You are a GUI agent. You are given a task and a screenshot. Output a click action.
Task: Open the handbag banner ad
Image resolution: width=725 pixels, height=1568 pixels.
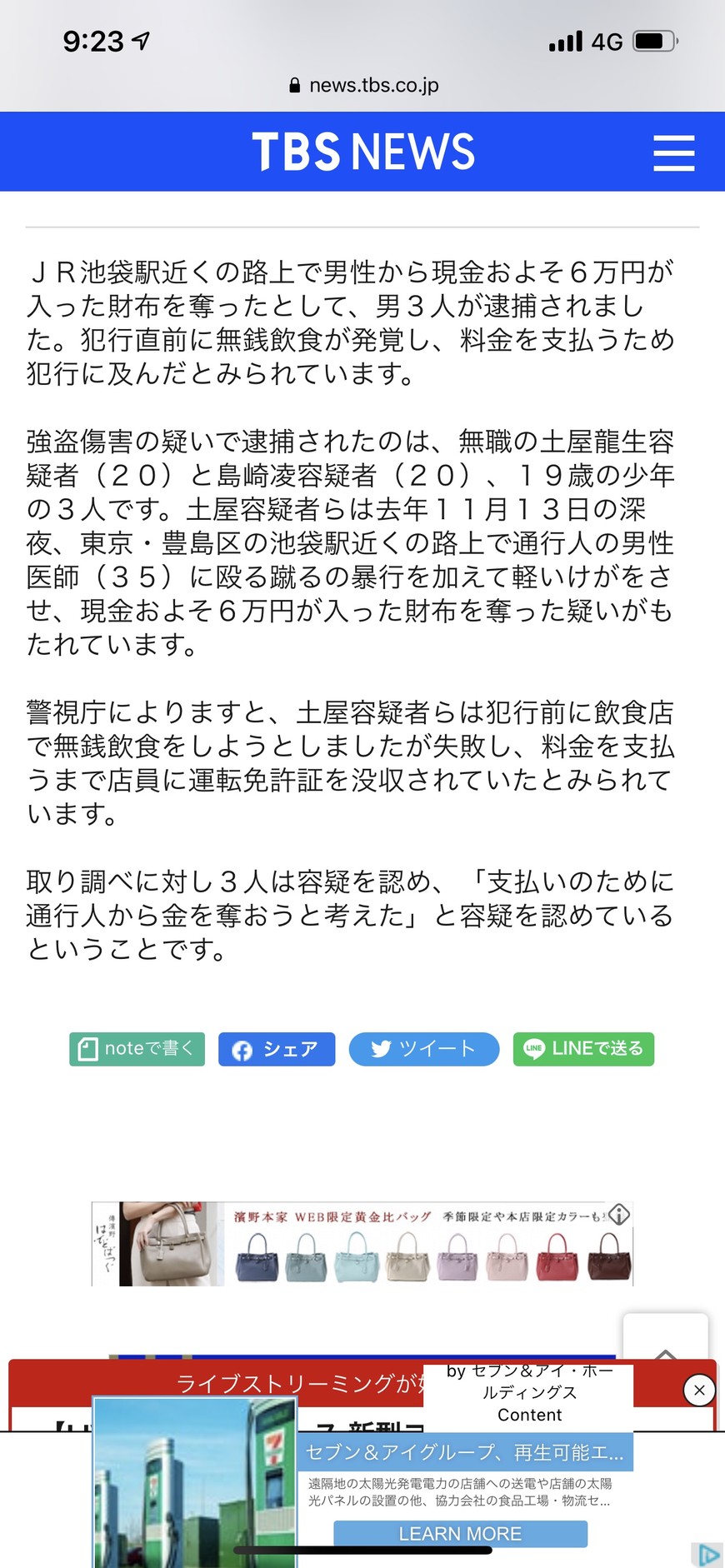(x=362, y=1243)
